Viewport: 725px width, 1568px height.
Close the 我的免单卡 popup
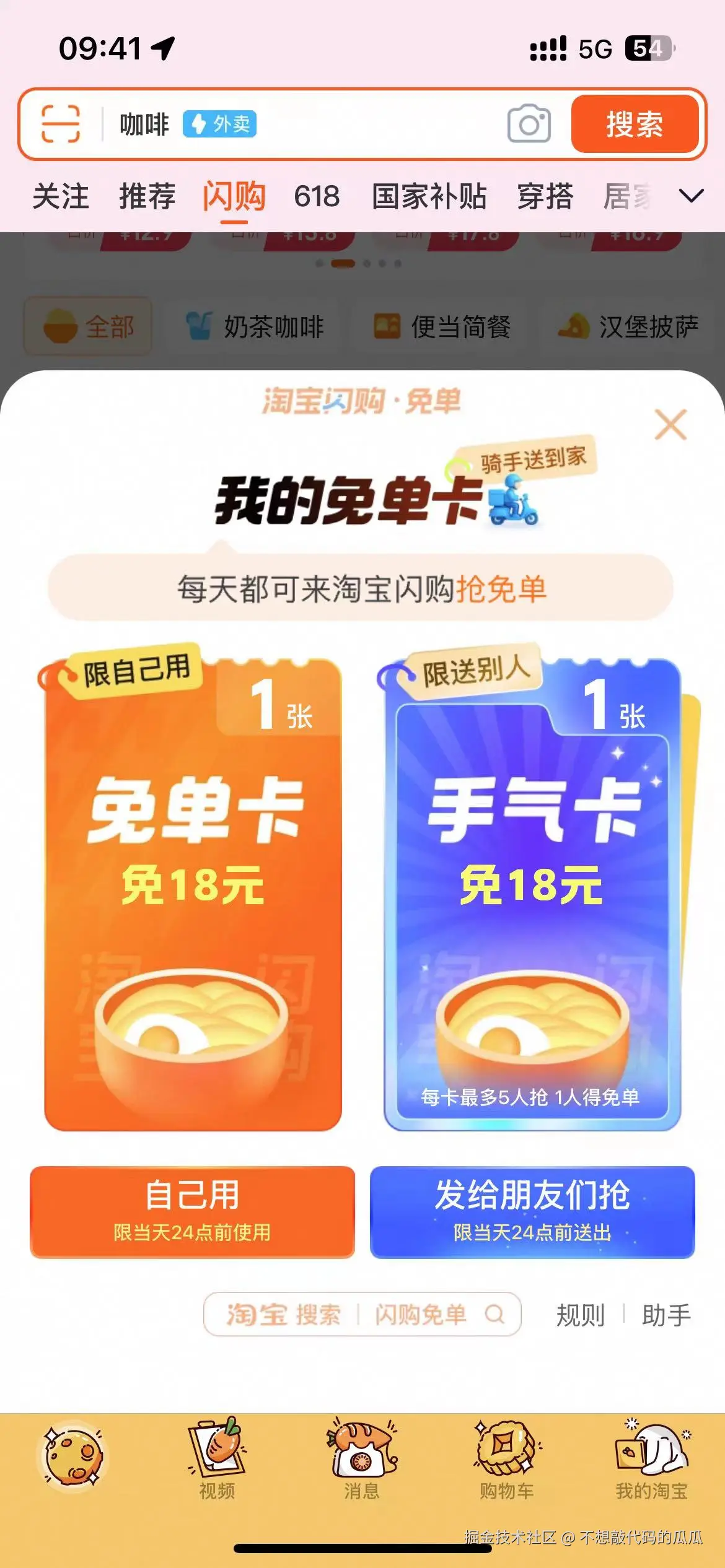point(671,425)
